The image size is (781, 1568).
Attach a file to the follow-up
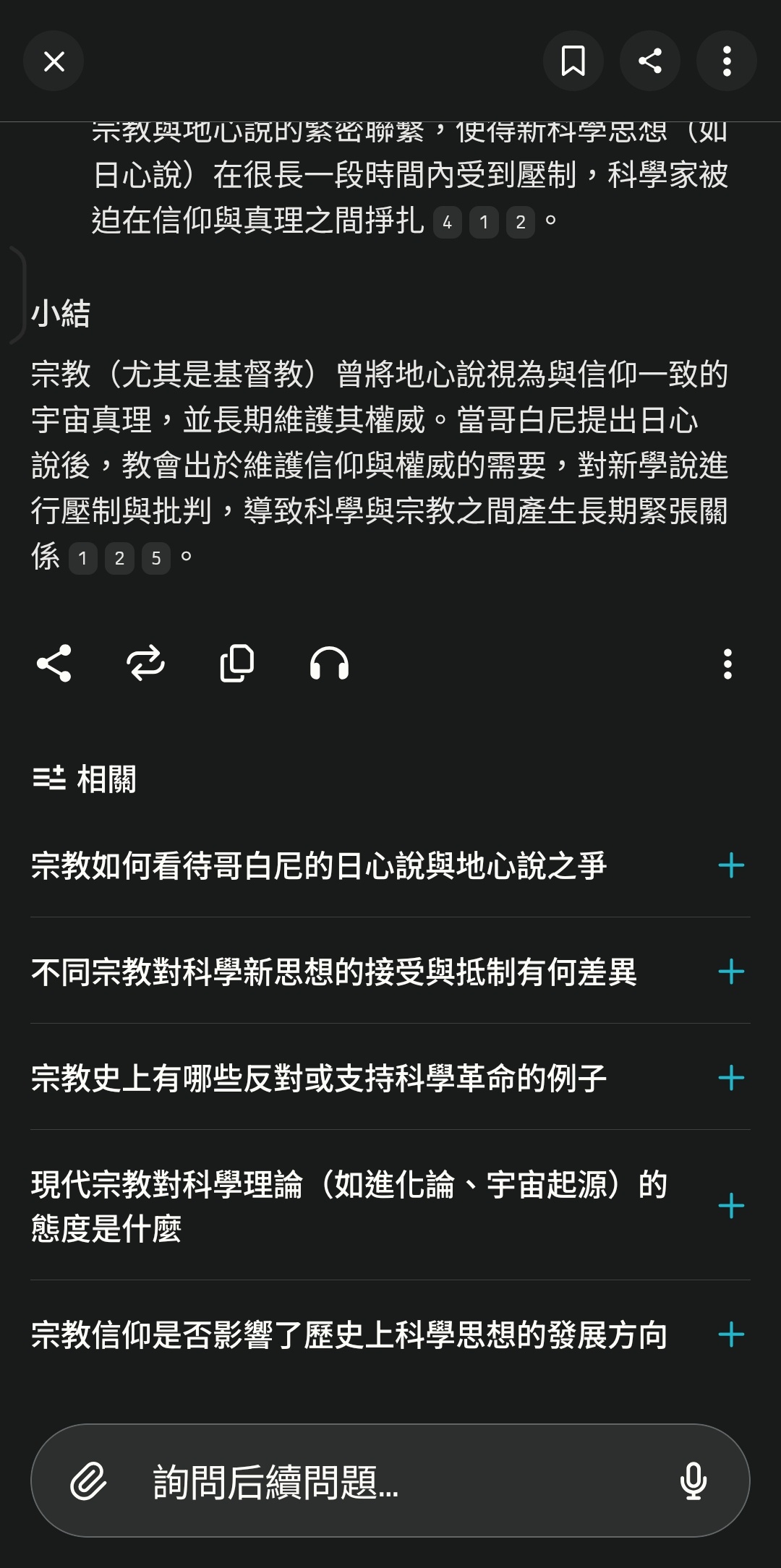coord(88,1481)
